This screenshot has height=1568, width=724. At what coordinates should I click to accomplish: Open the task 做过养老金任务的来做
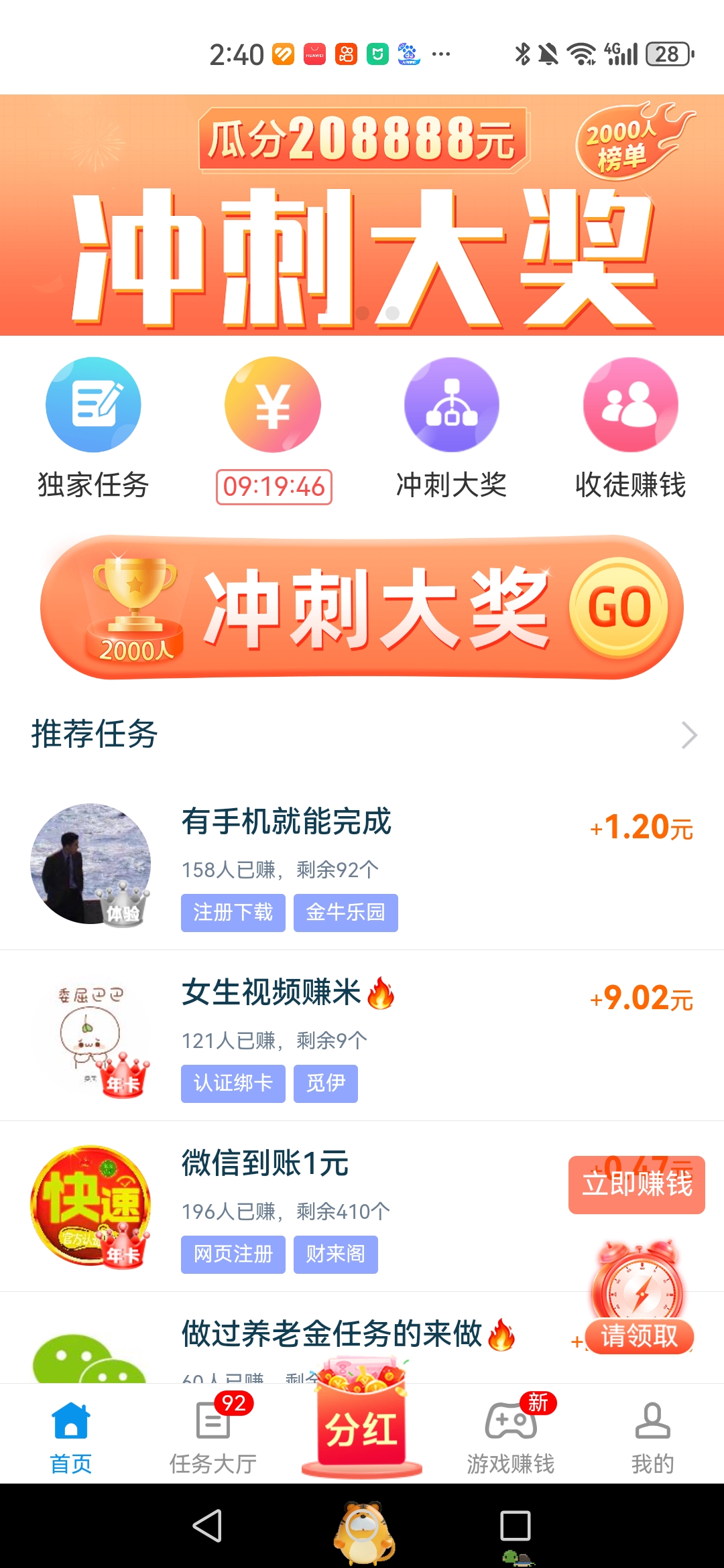pos(332,1333)
